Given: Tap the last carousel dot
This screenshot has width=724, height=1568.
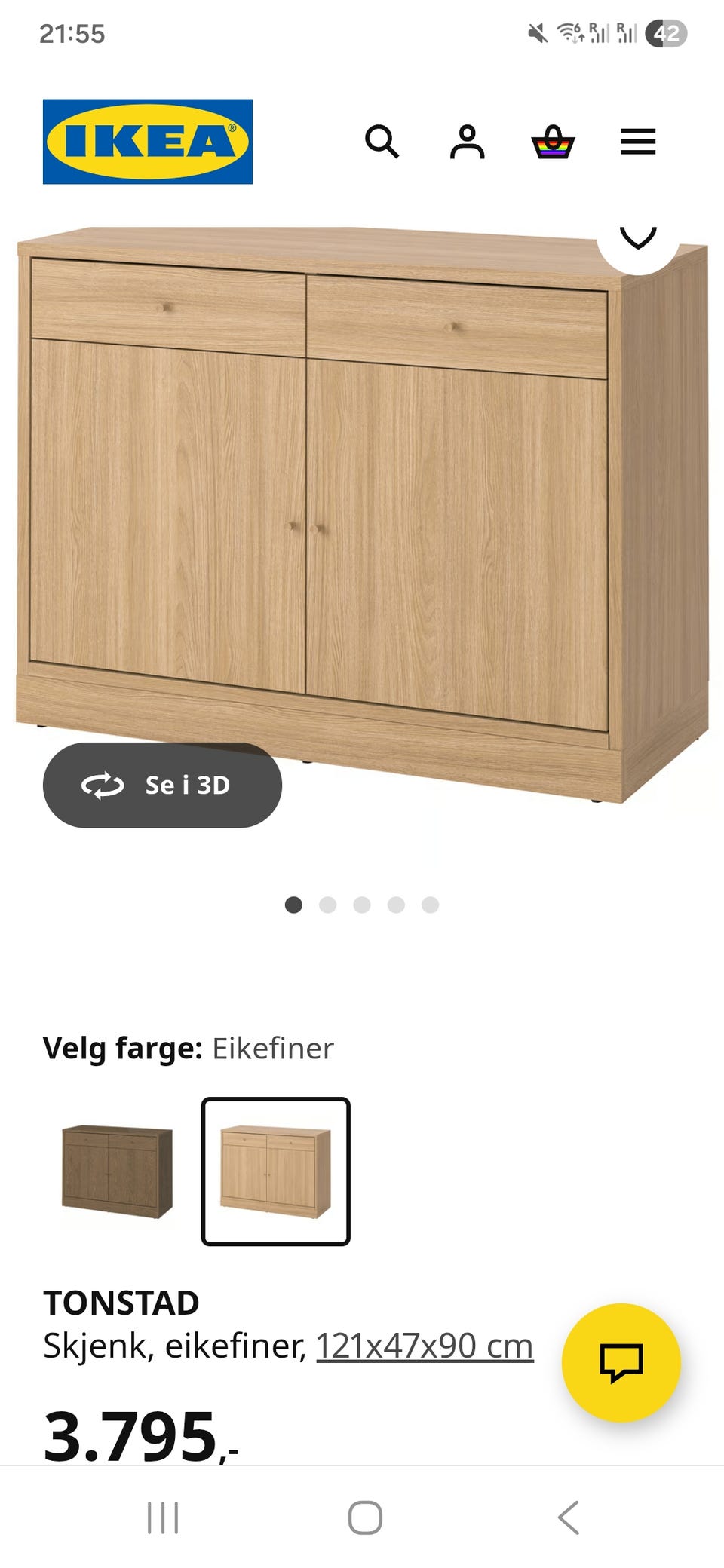Looking at the screenshot, I should pos(429,902).
